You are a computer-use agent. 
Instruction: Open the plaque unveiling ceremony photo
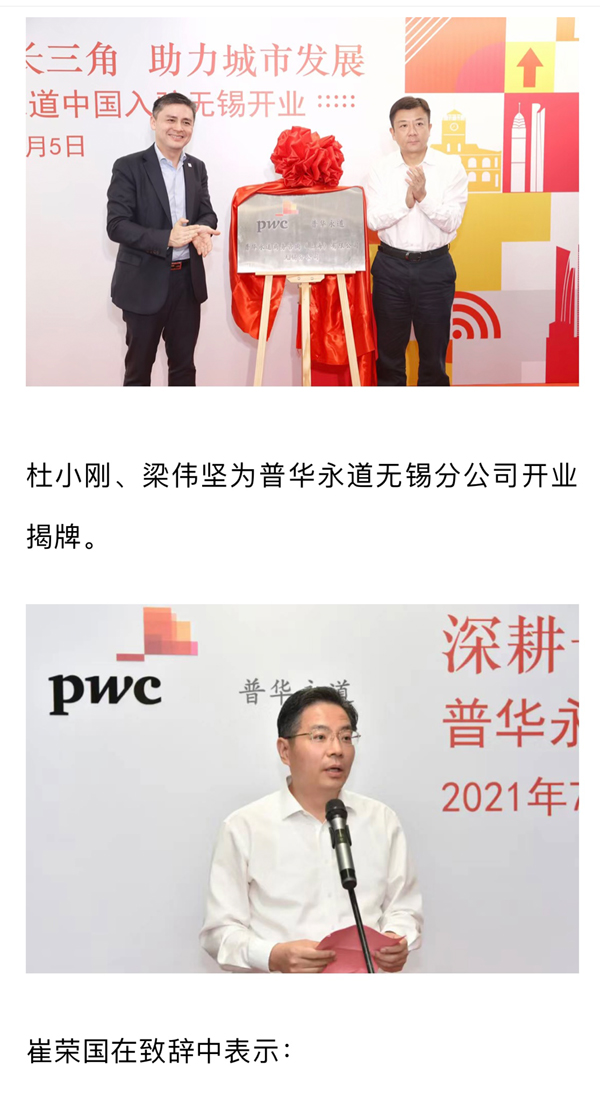(x=302, y=200)
